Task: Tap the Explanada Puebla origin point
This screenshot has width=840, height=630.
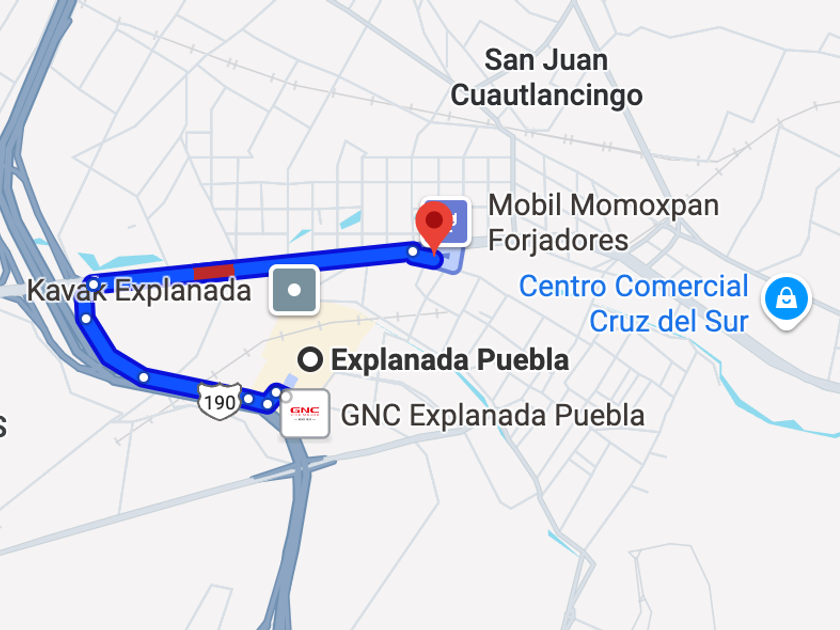Action: coord(312,359)
